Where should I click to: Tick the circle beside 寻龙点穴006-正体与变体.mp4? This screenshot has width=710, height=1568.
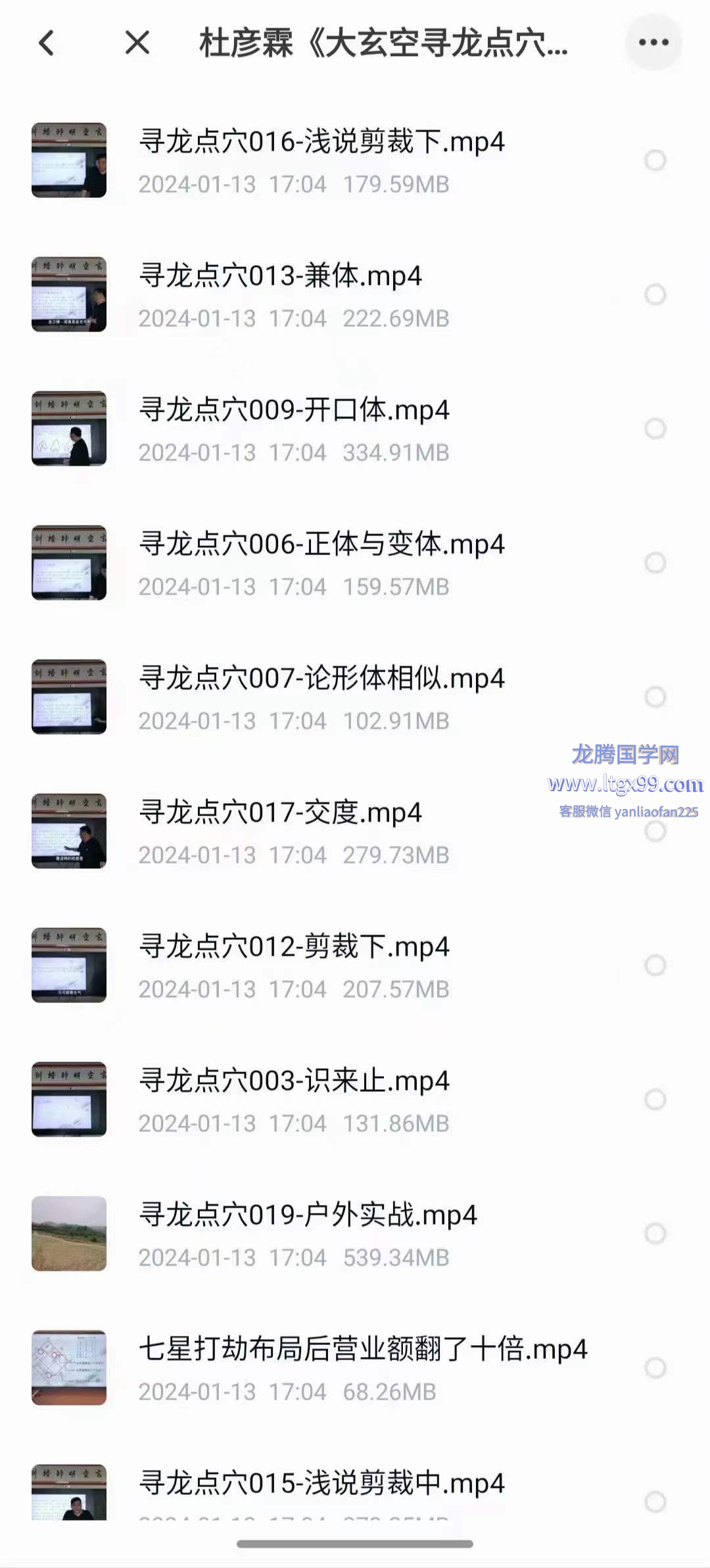[x=655, y=562]
